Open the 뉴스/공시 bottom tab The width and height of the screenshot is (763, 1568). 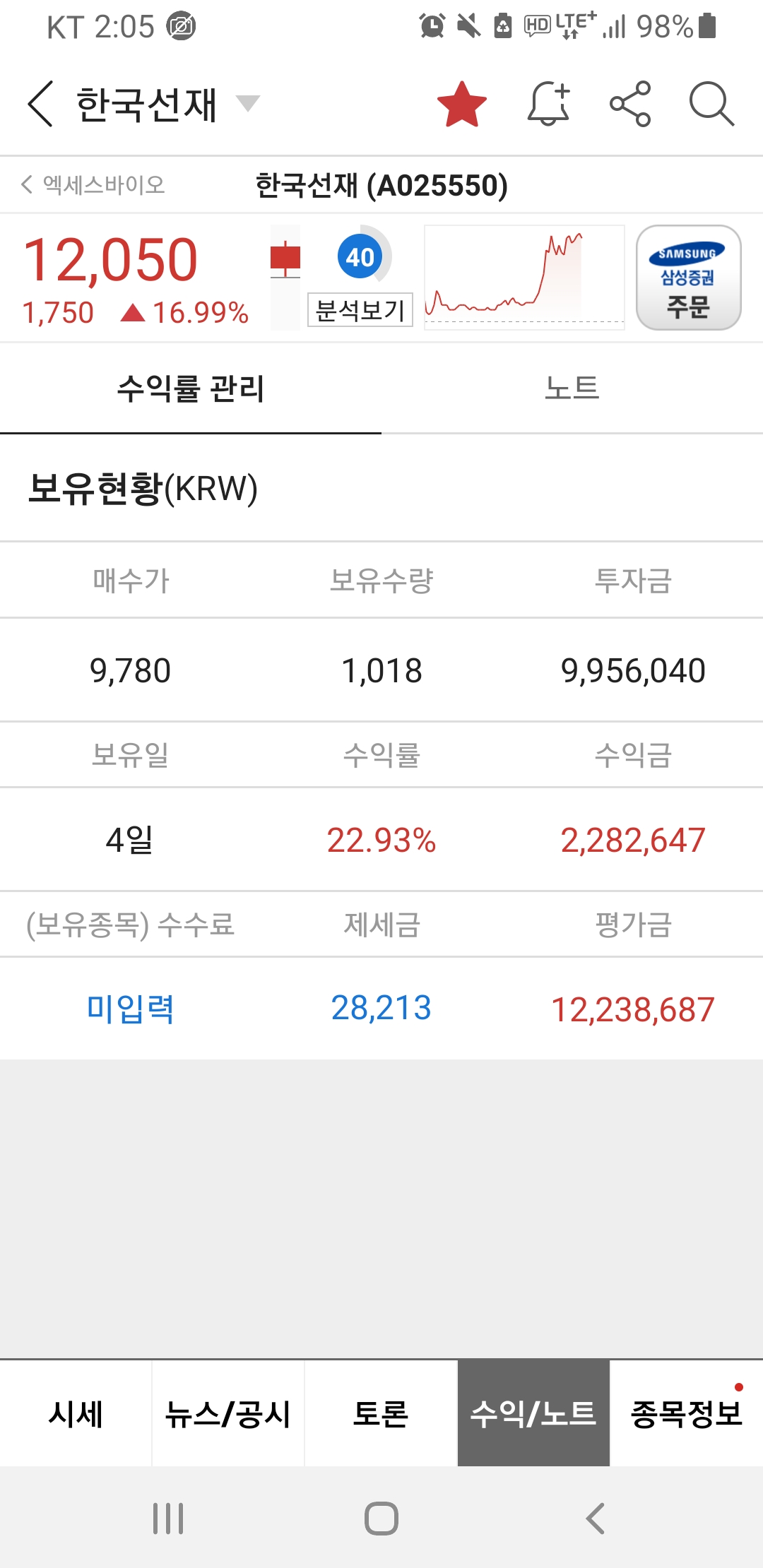pos(227,1414)
